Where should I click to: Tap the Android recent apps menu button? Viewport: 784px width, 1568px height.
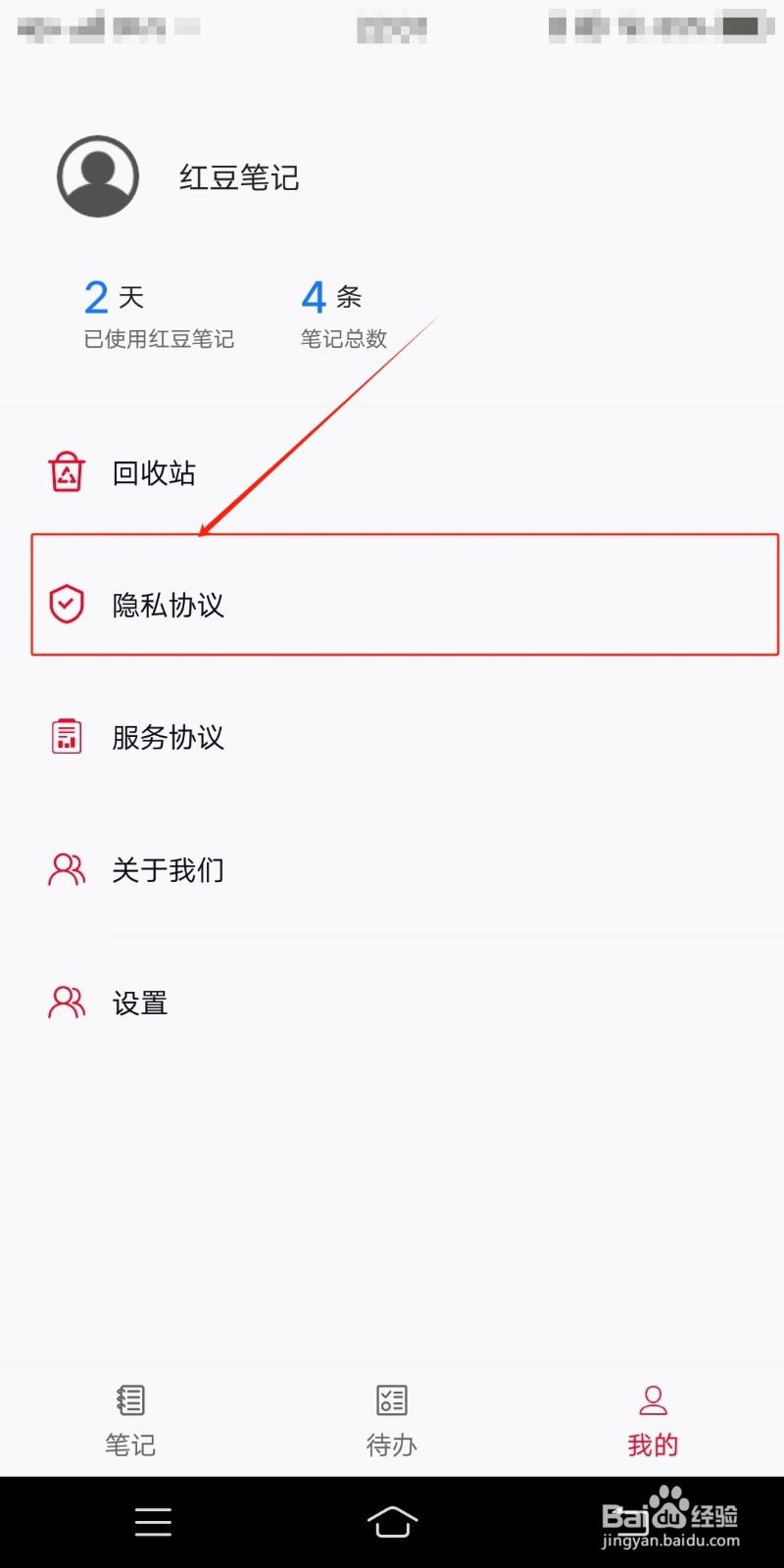tap(153, 1522)
